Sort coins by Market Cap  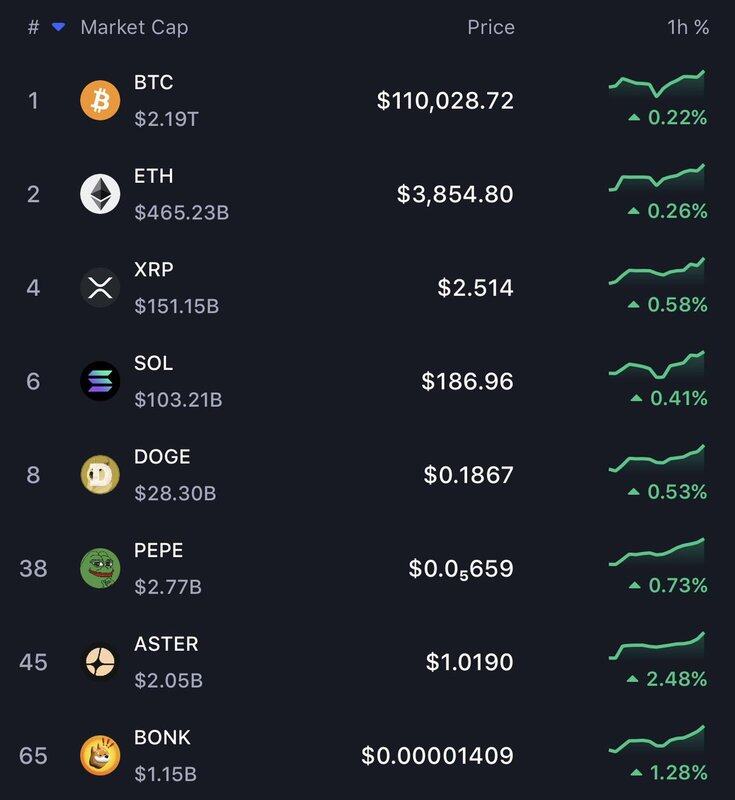pyautogui.click(x=134, y=27)
